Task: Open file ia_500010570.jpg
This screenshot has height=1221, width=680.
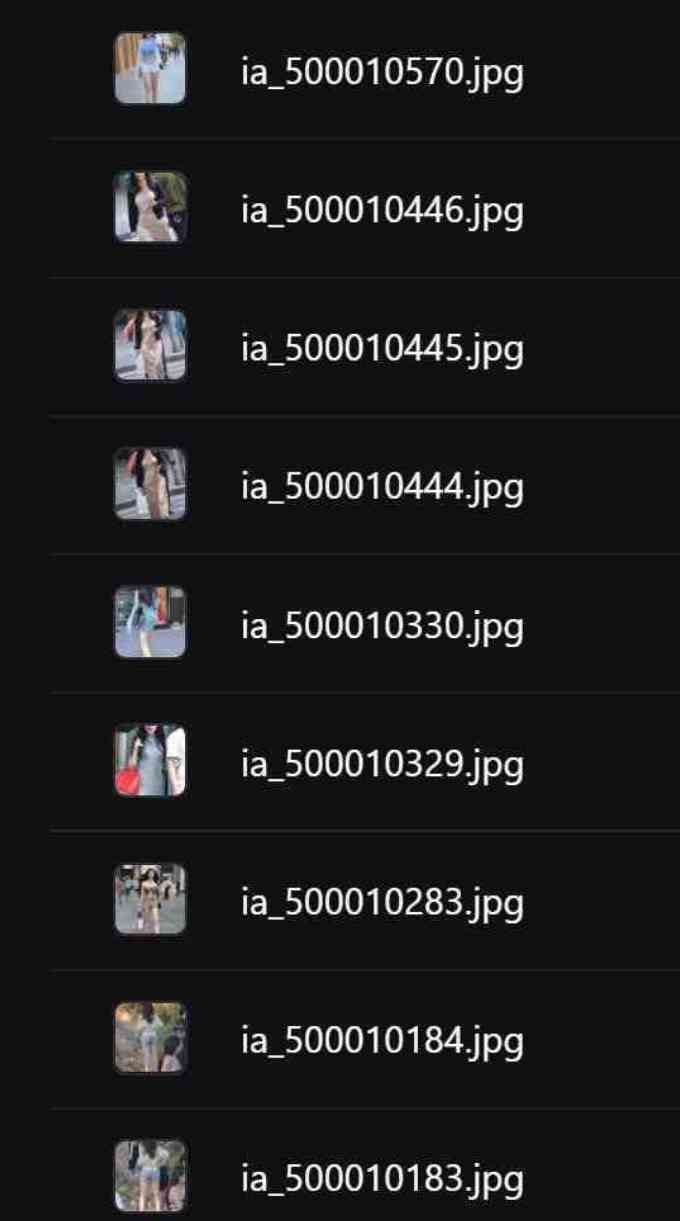Action: (365, 70)
